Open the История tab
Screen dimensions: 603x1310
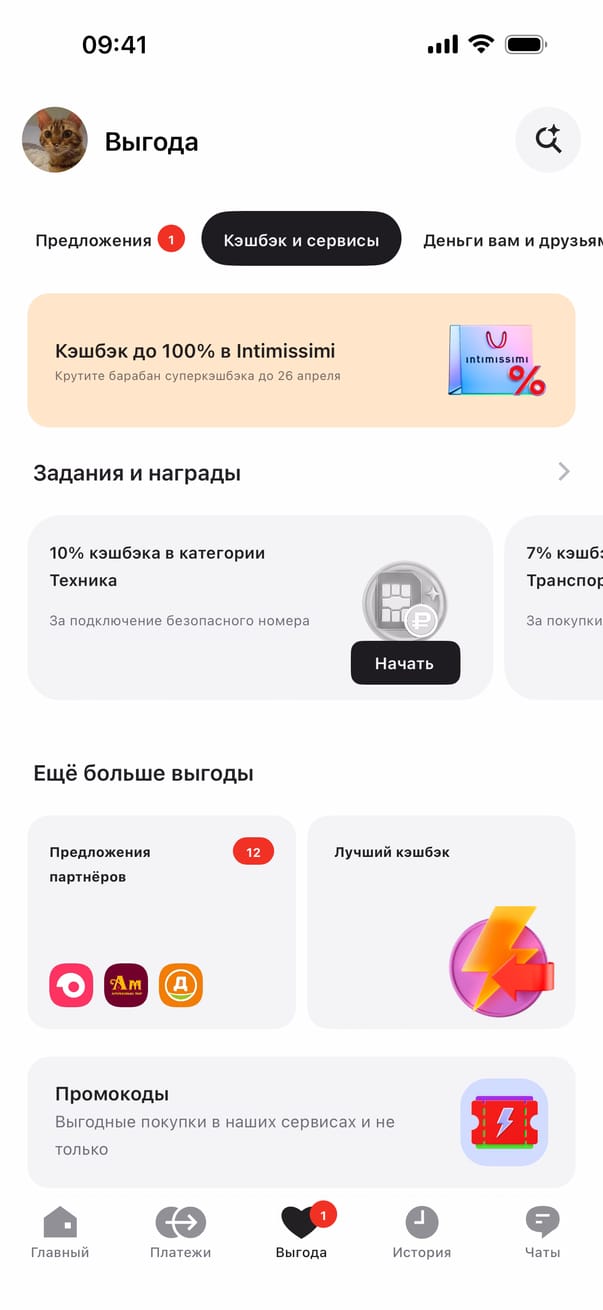point(421,1232)
